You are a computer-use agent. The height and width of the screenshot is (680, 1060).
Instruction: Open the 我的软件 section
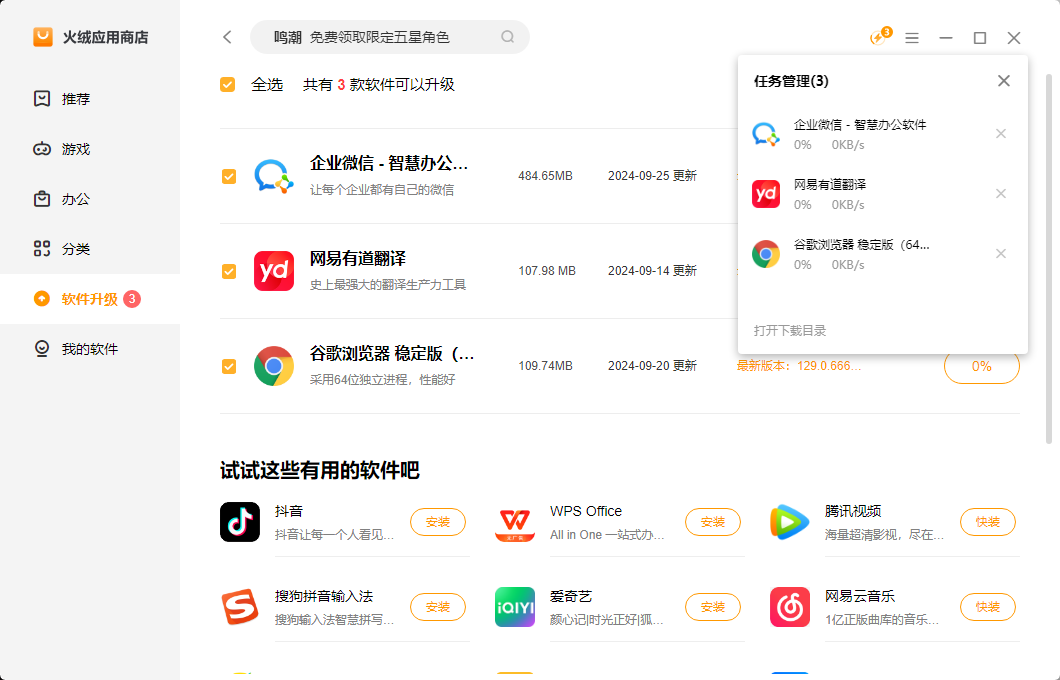click(89, 349)
